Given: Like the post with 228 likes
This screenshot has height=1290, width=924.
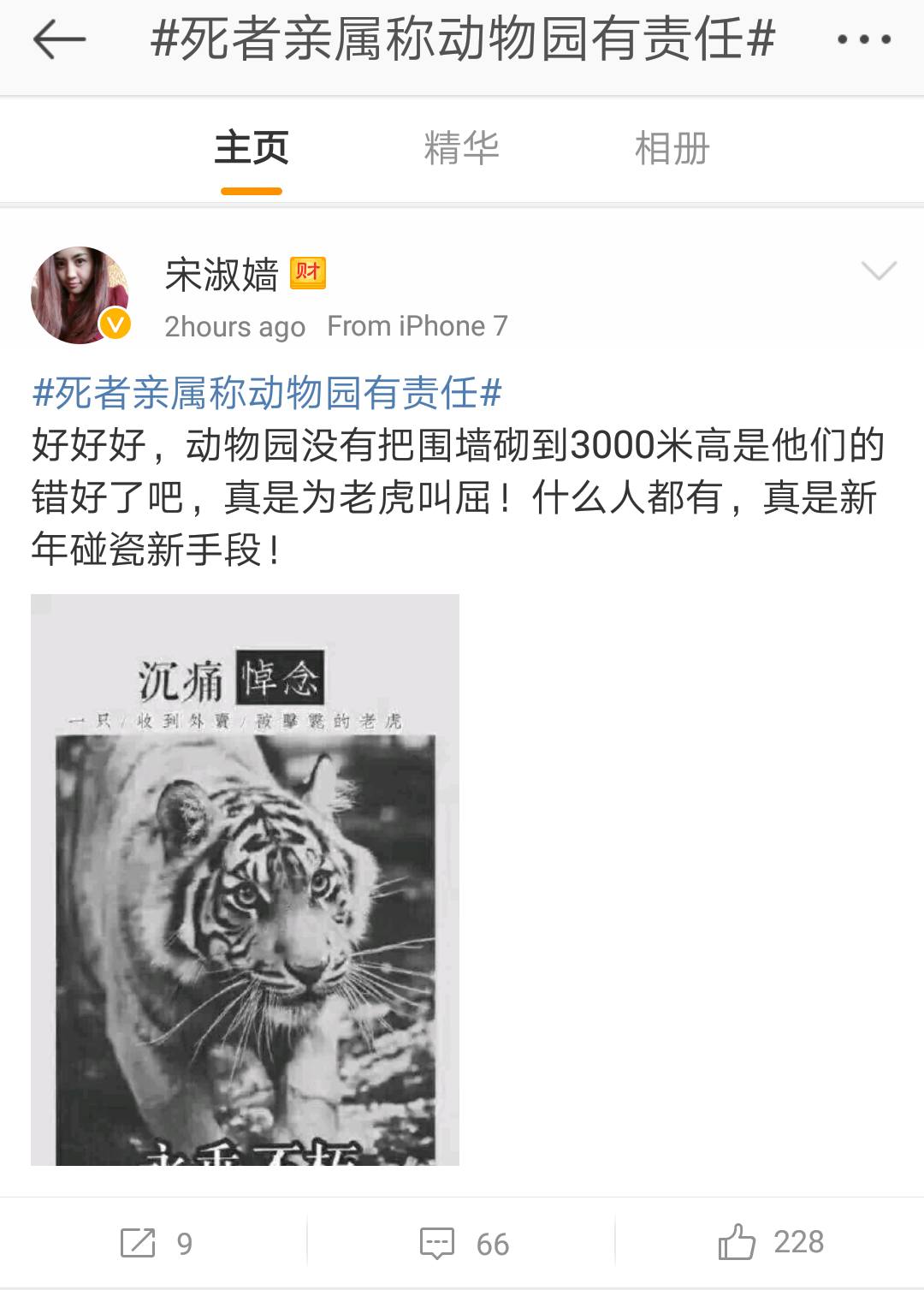Looking at the screenshot, I should point(770,1242).
